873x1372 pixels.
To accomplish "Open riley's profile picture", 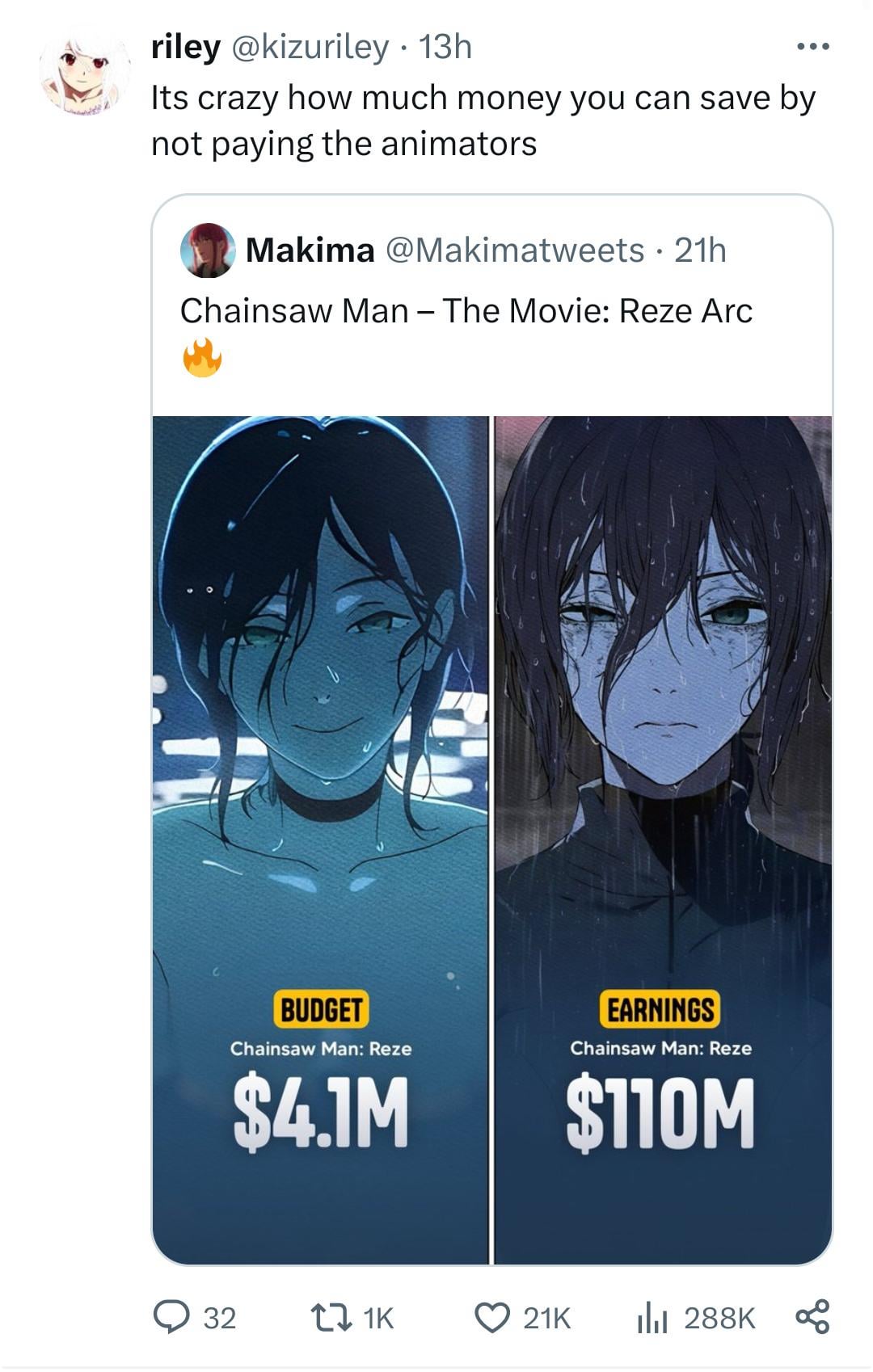I will click(86, 73).
